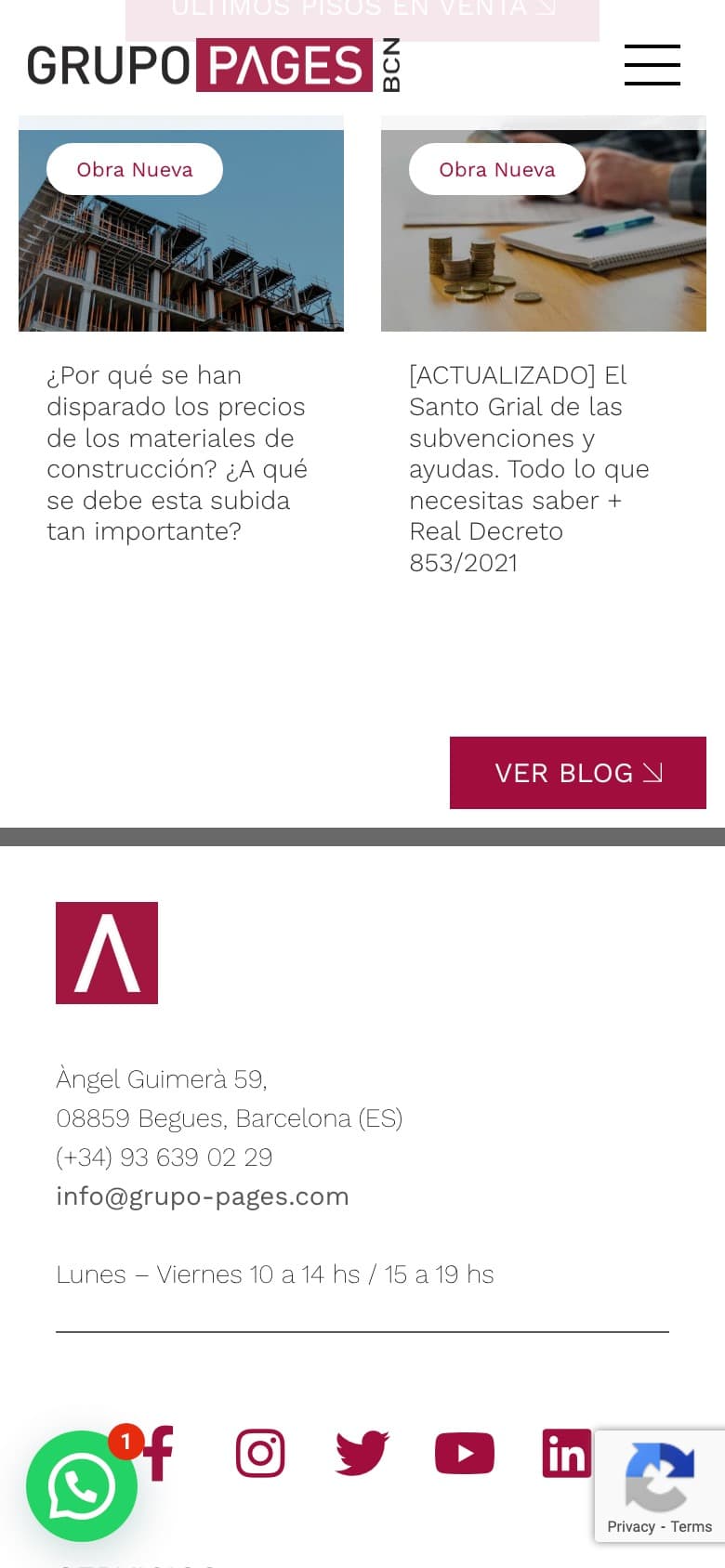The width and height of the screenshot is (725, 1568).
Task: Open the reCAPTCHA Privacy link
Action: point(631,1526)
